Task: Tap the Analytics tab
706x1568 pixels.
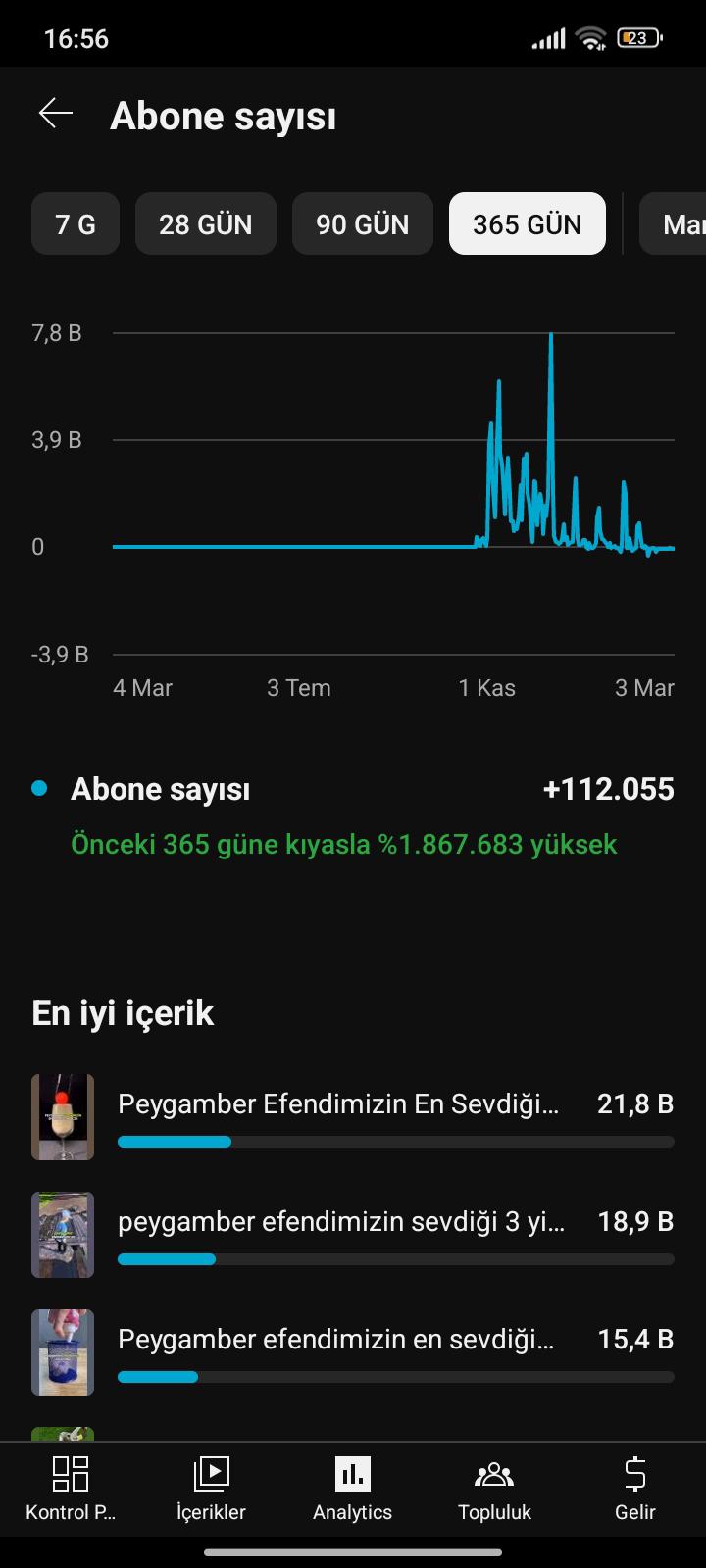Action: 353,1488
